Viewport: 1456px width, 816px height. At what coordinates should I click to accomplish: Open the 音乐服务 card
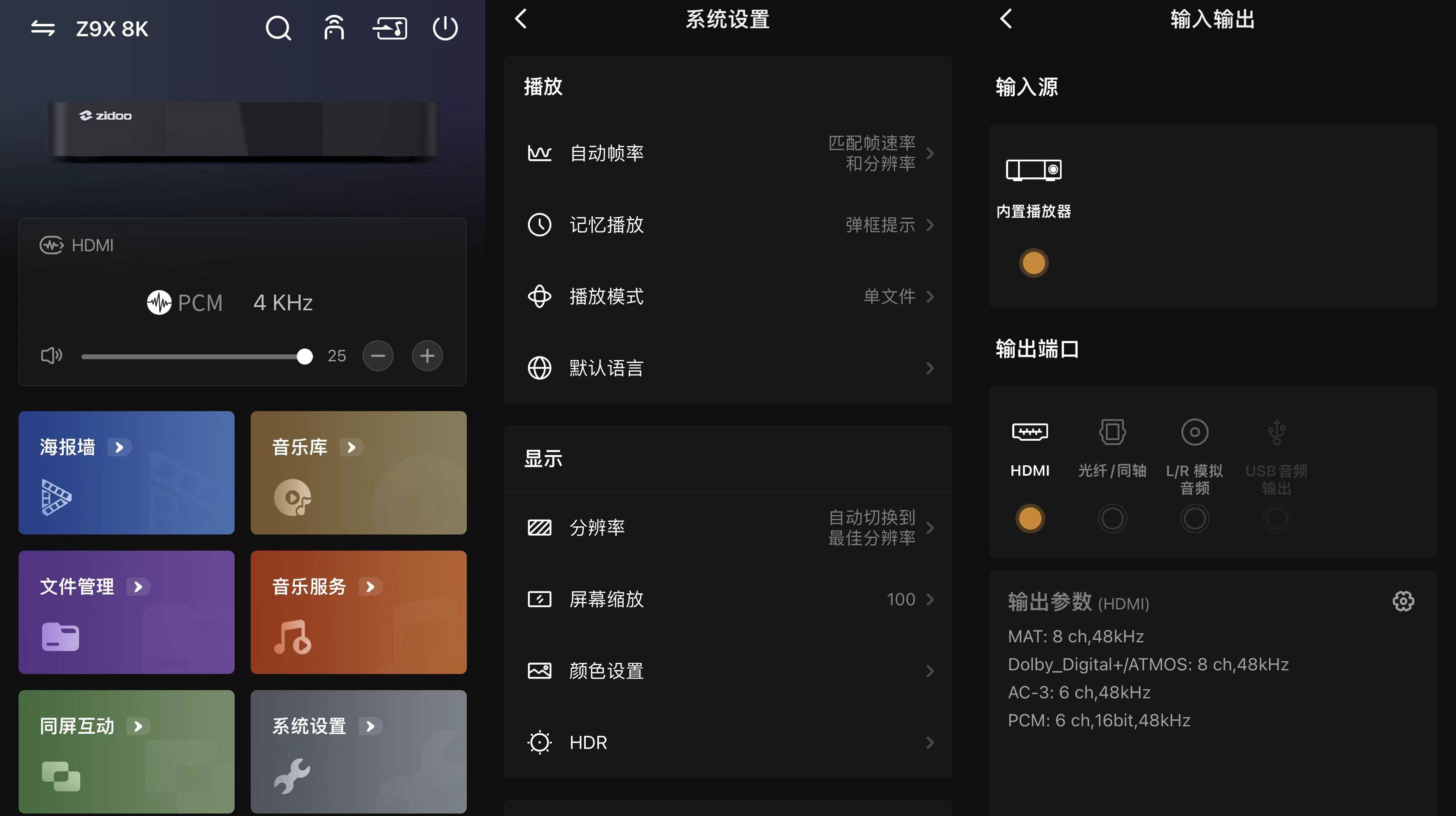tap(359, 612)
